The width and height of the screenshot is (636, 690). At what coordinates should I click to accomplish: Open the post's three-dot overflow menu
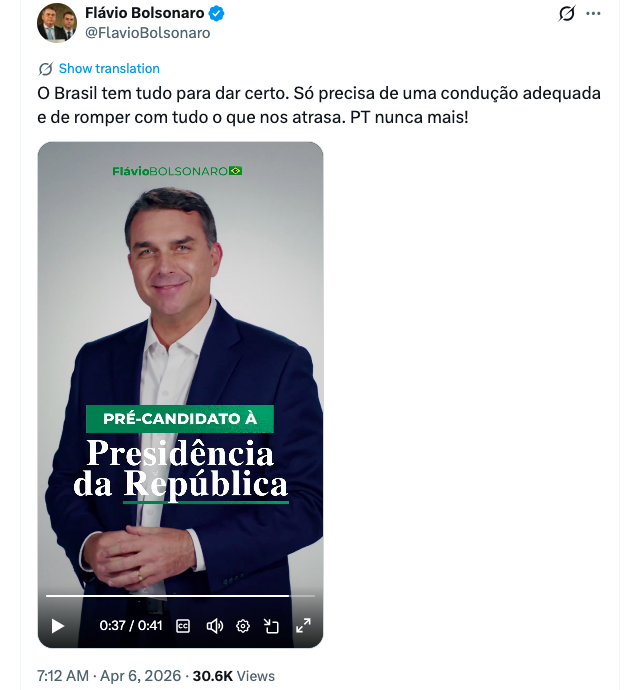[x=594, y=14]
